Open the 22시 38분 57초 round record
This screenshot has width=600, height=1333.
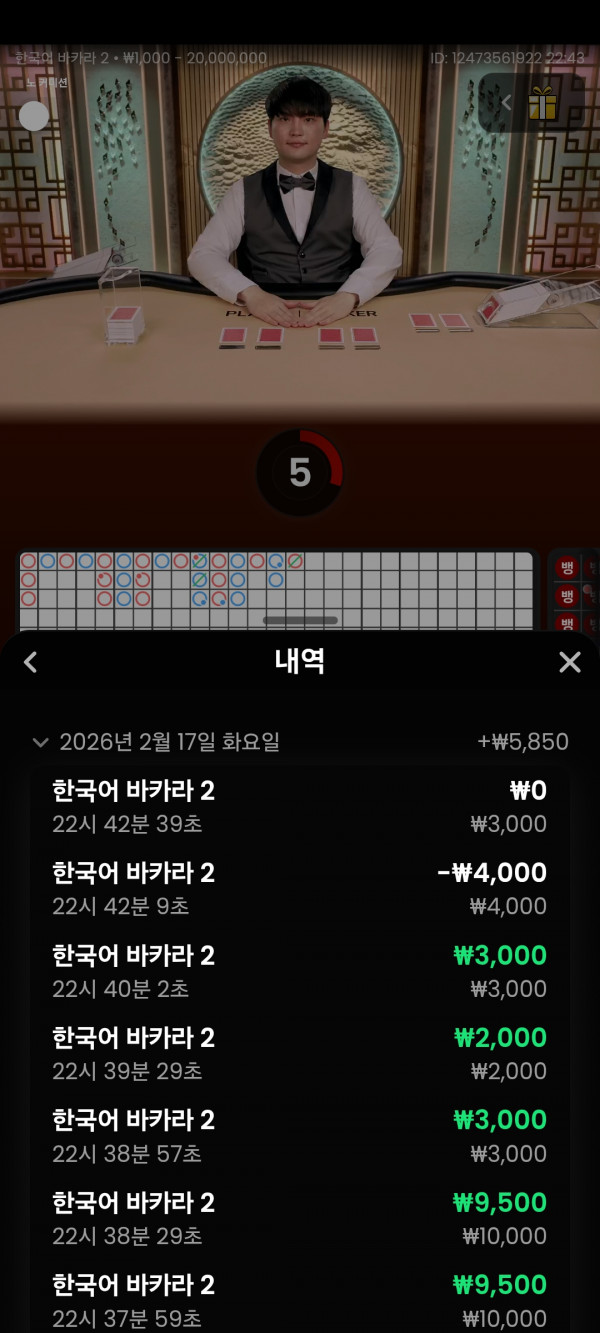[299, 1135]
